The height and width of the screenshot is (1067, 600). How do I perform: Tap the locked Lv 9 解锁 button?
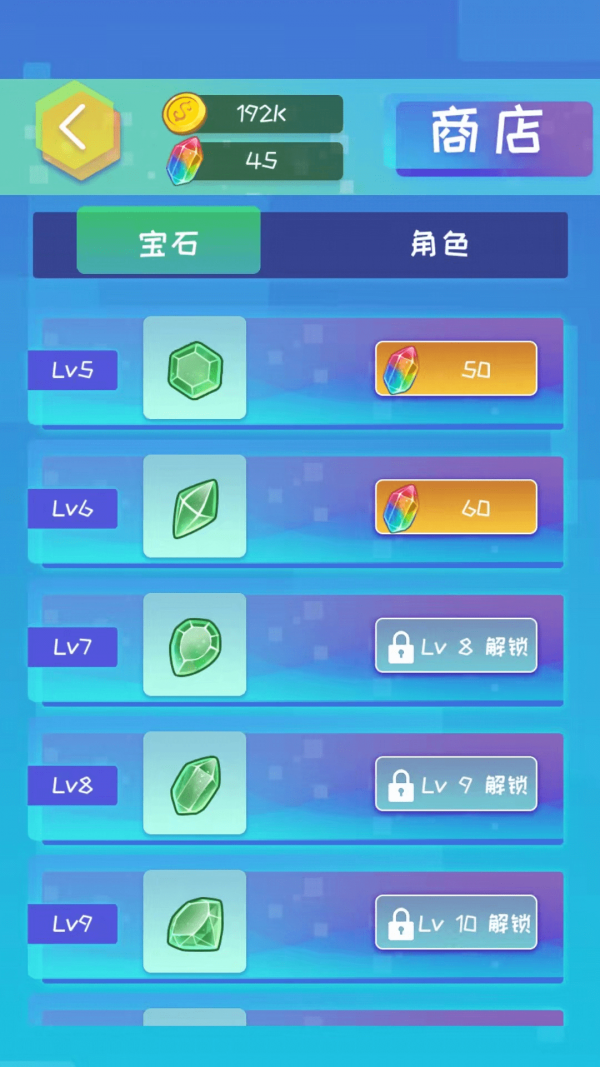[x=456, y=784]
